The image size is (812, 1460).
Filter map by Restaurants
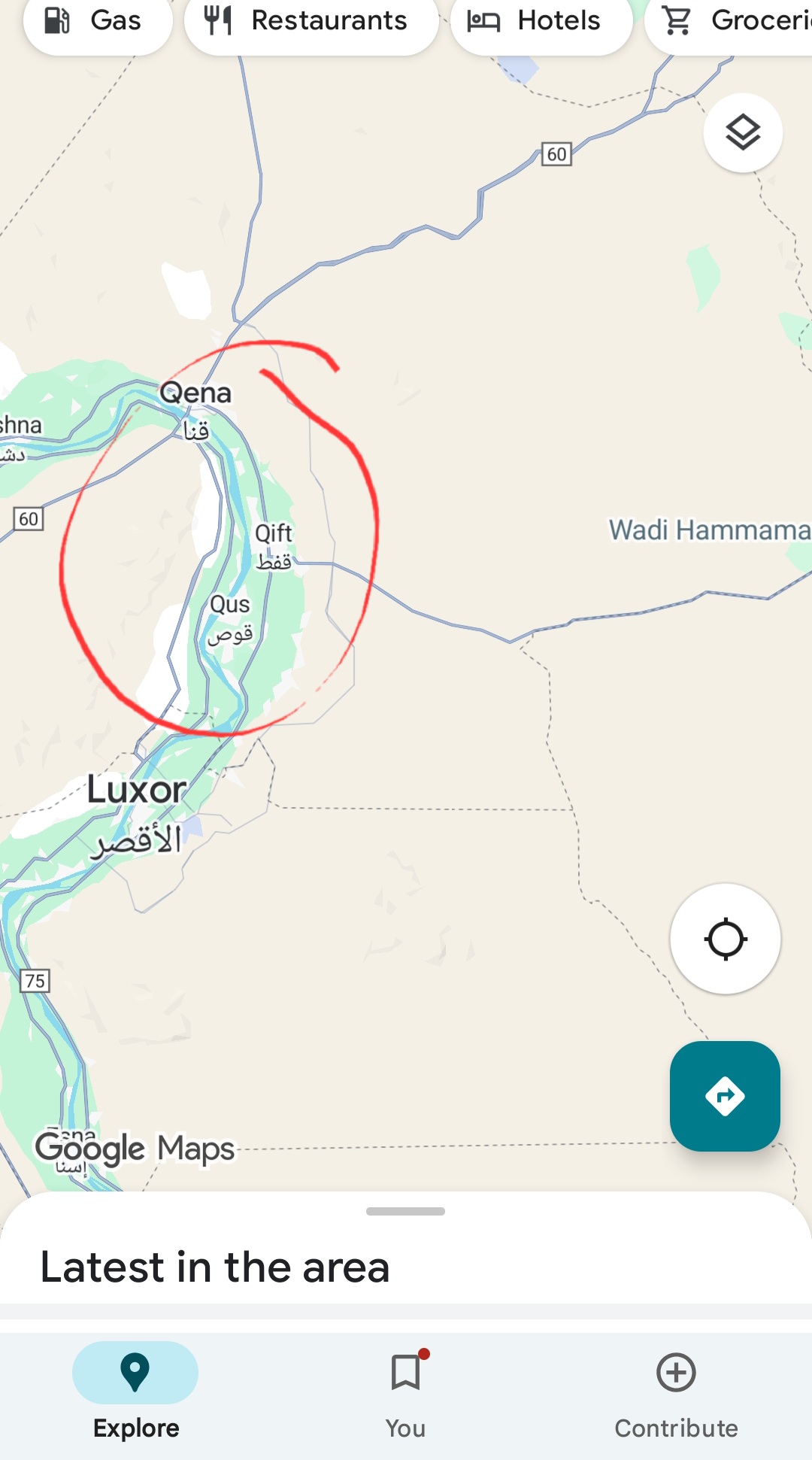point(311,21)
